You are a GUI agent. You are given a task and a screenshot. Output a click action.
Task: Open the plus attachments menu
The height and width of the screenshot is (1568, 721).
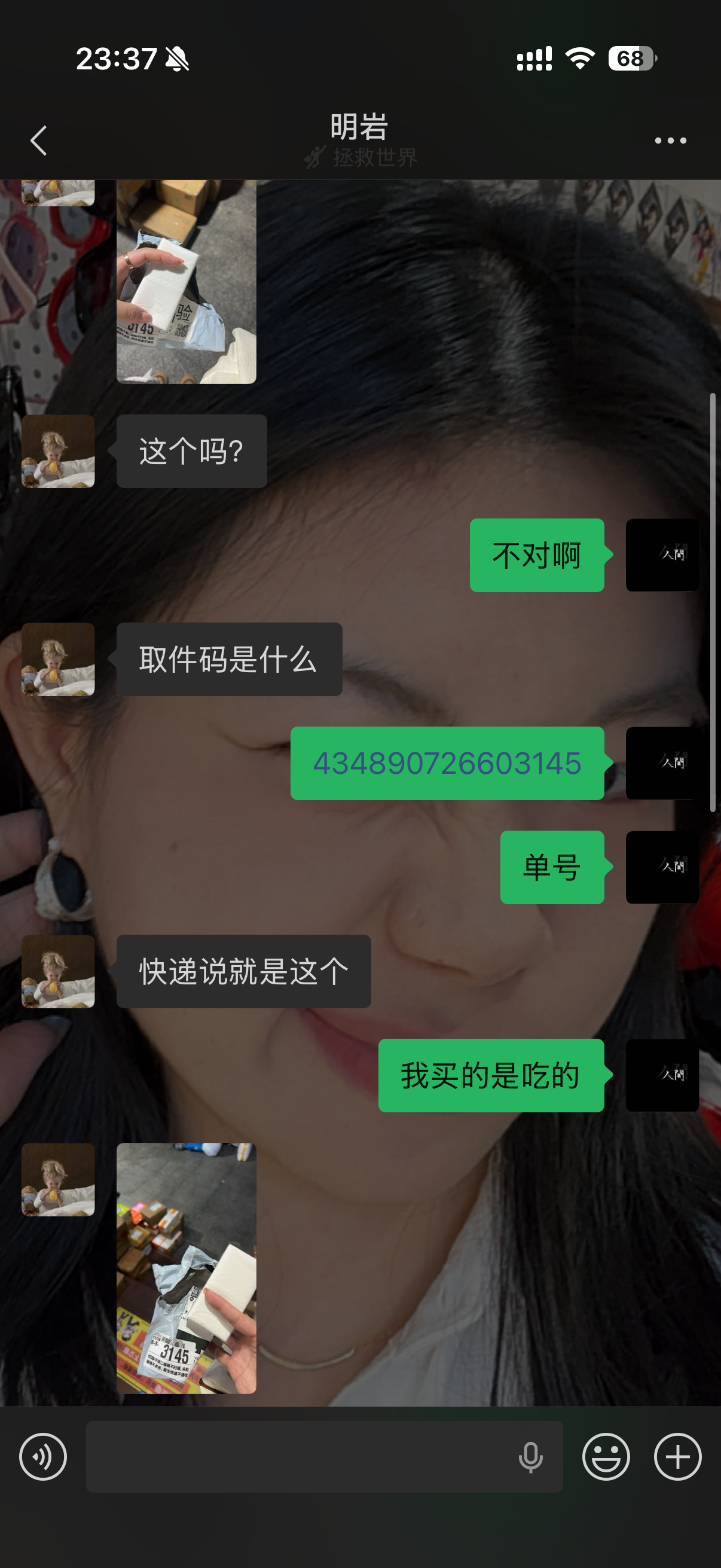pyautogui.click(x=677, y=1457)
